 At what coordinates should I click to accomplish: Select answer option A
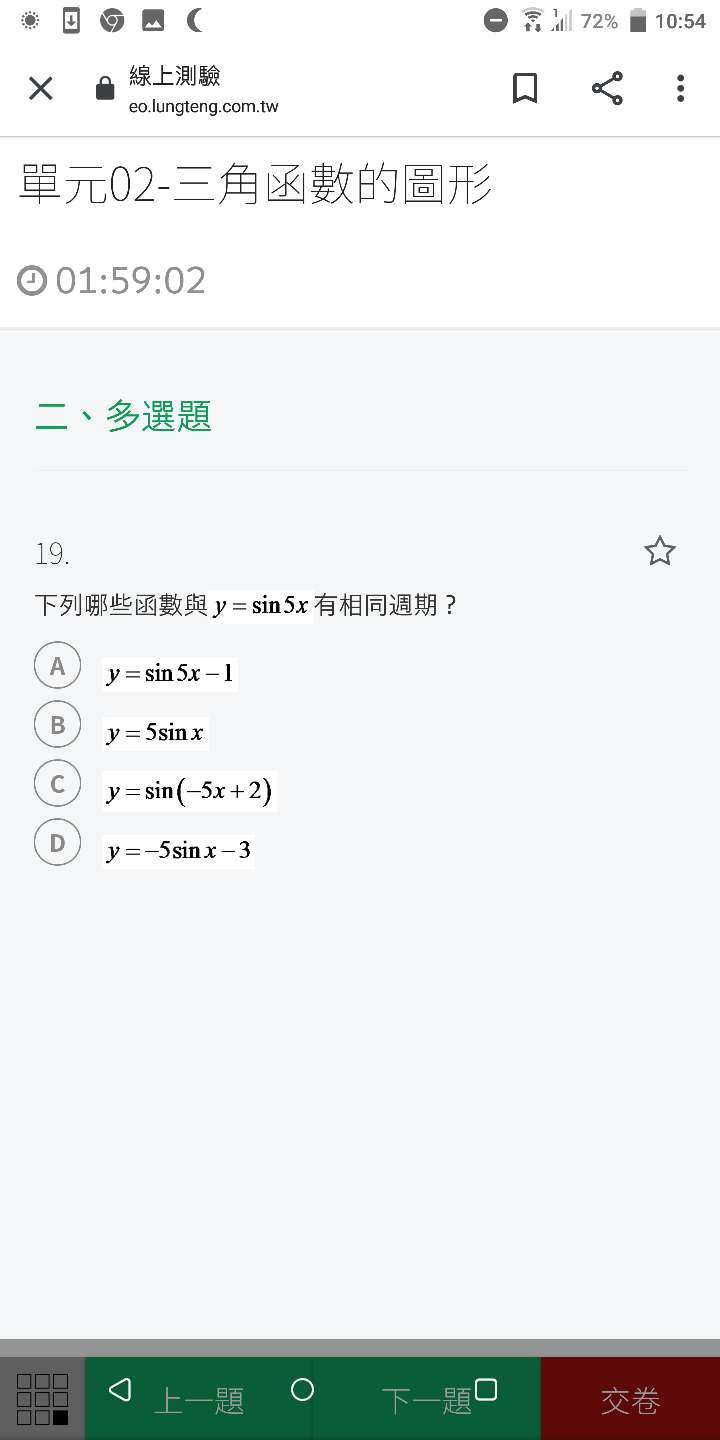pyautogui.click(x=57, y=665)
